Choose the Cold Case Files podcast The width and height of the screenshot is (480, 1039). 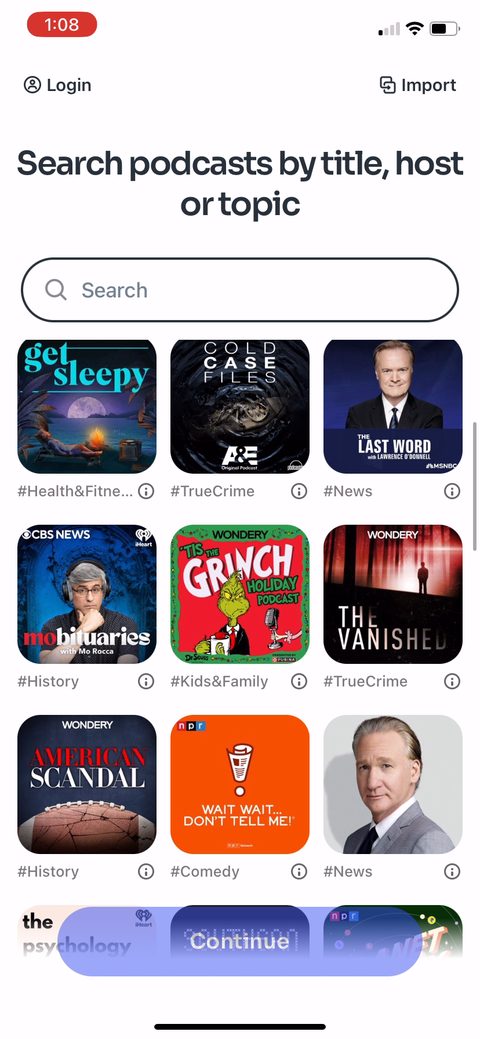(240, 406)
